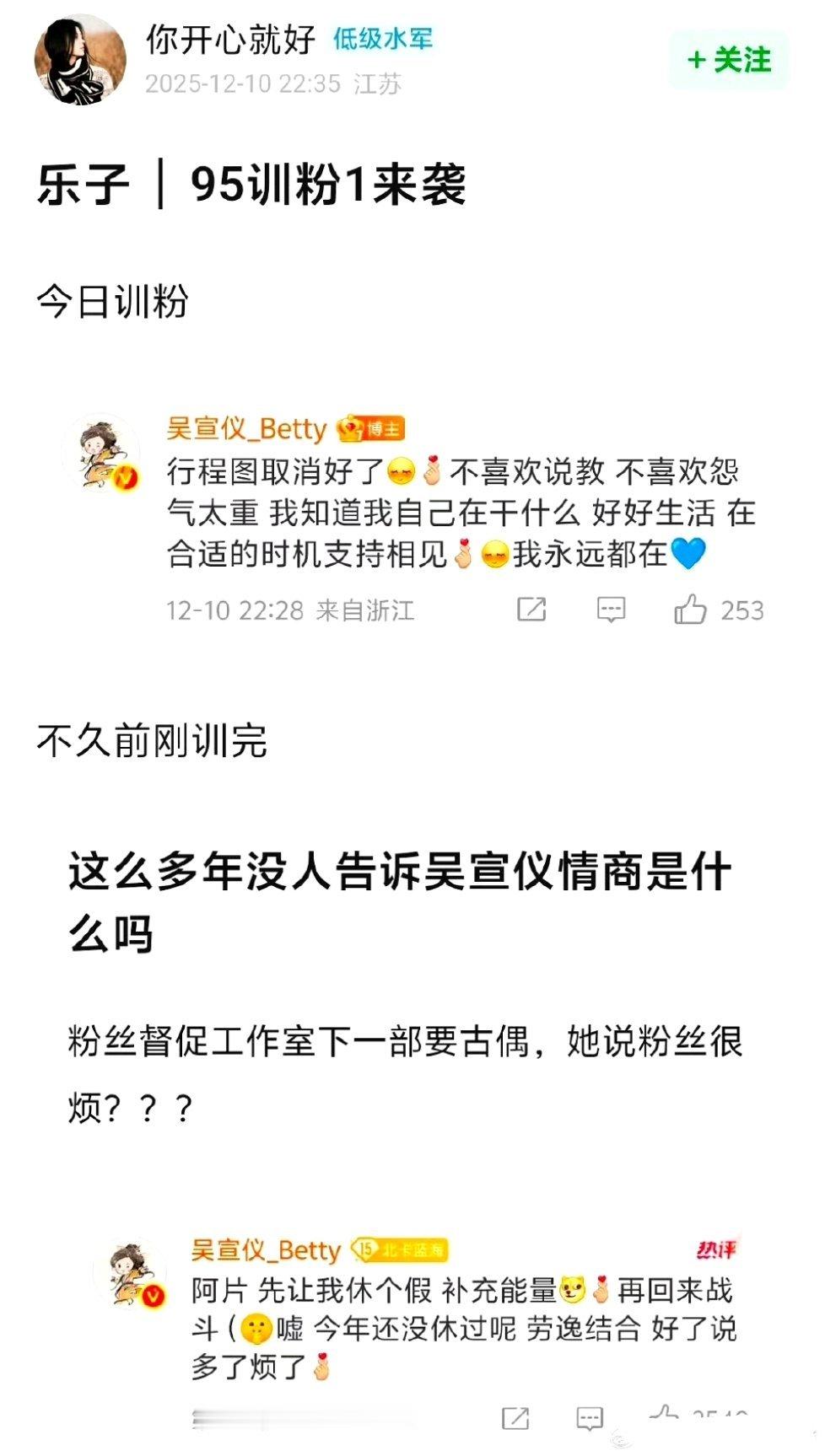
Task: Click the 吴宣仪_Betty username in the first post
Action: pyautogui.click(x=247, y=430)
